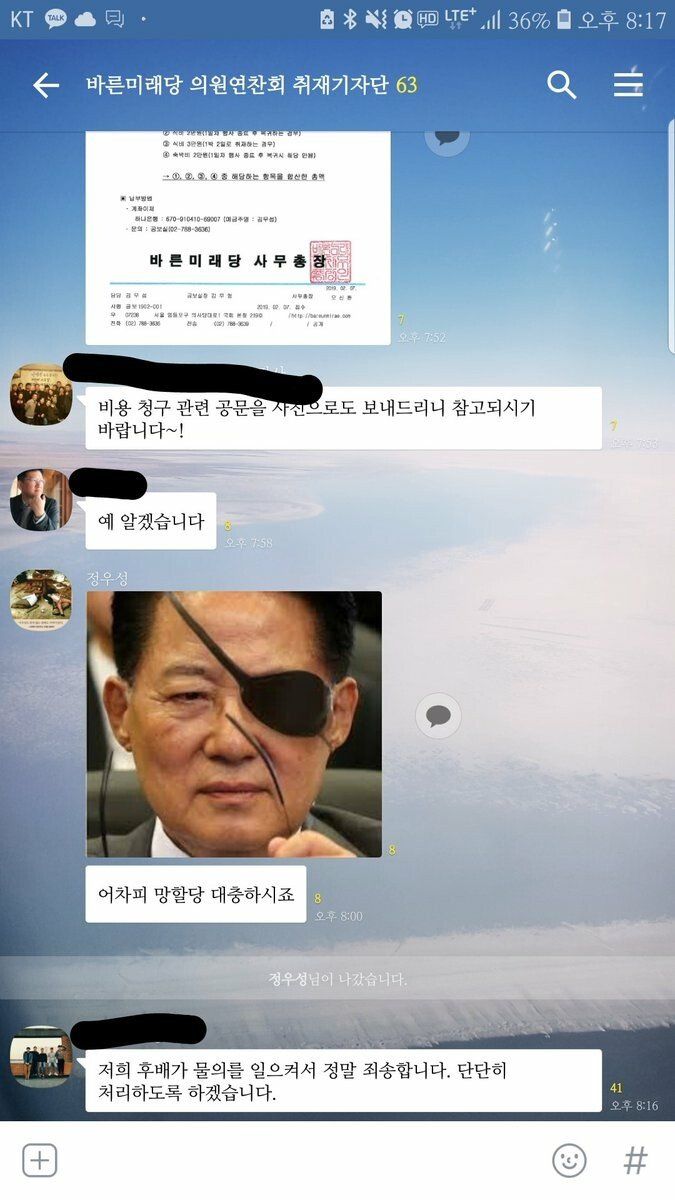Open the eye-patch photo sent by 정우성
675x1200 pixels.
coord(234,724)
